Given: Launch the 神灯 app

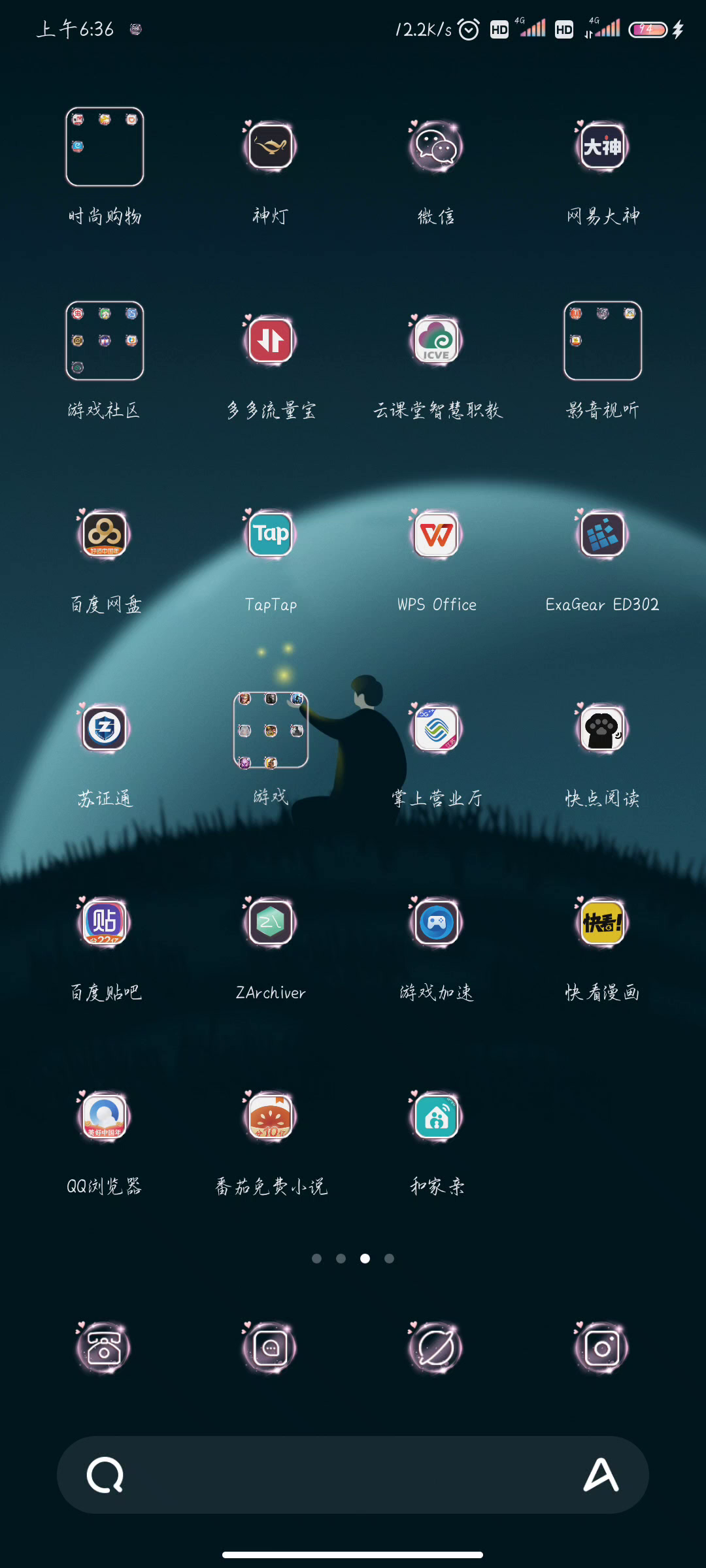Looking at the screenshot, I should click(270, 146).
